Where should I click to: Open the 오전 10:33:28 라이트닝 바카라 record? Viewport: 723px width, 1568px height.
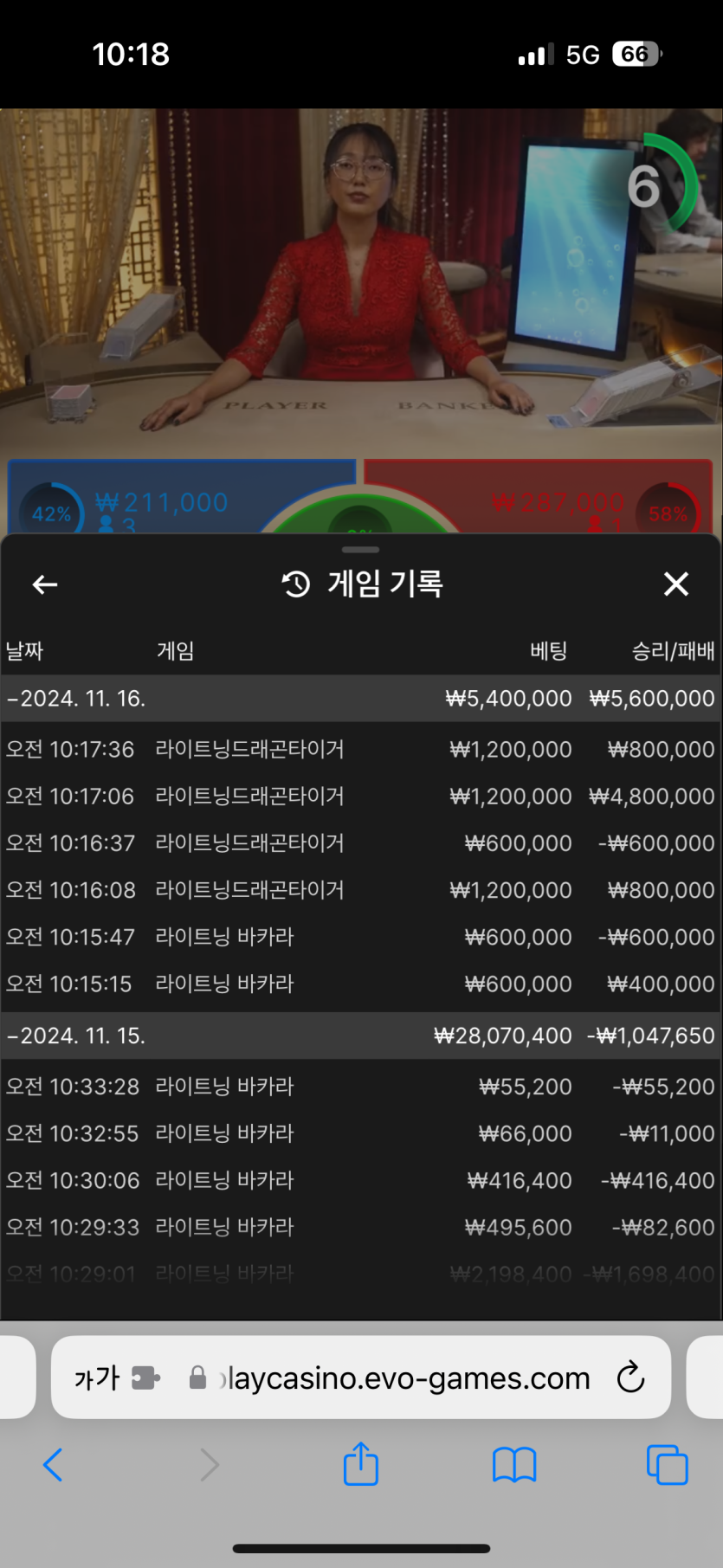coord(360,1087)
